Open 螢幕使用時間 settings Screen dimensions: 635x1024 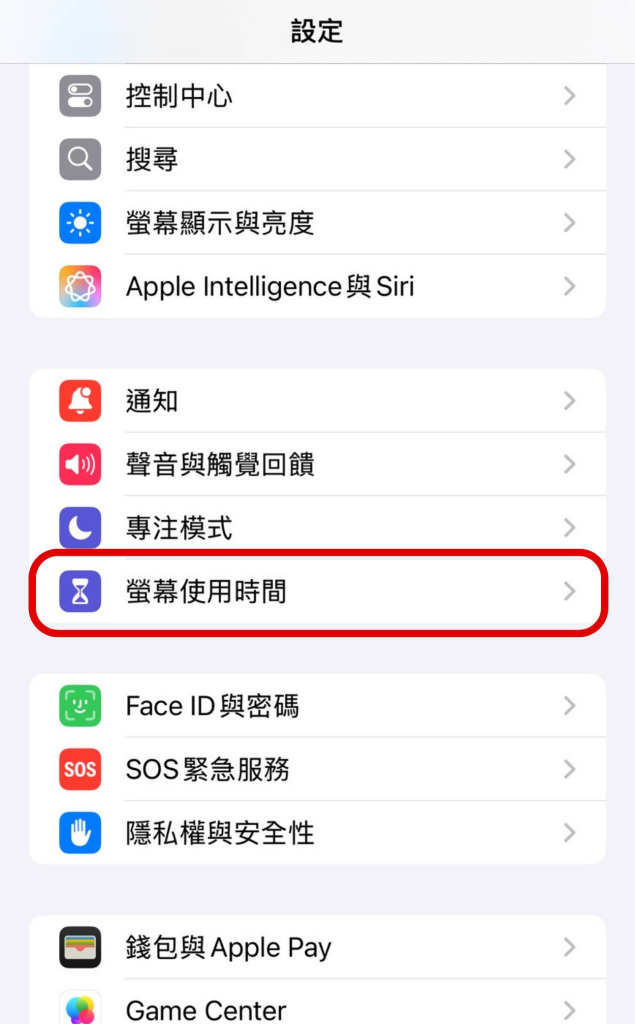pos(316,591)
